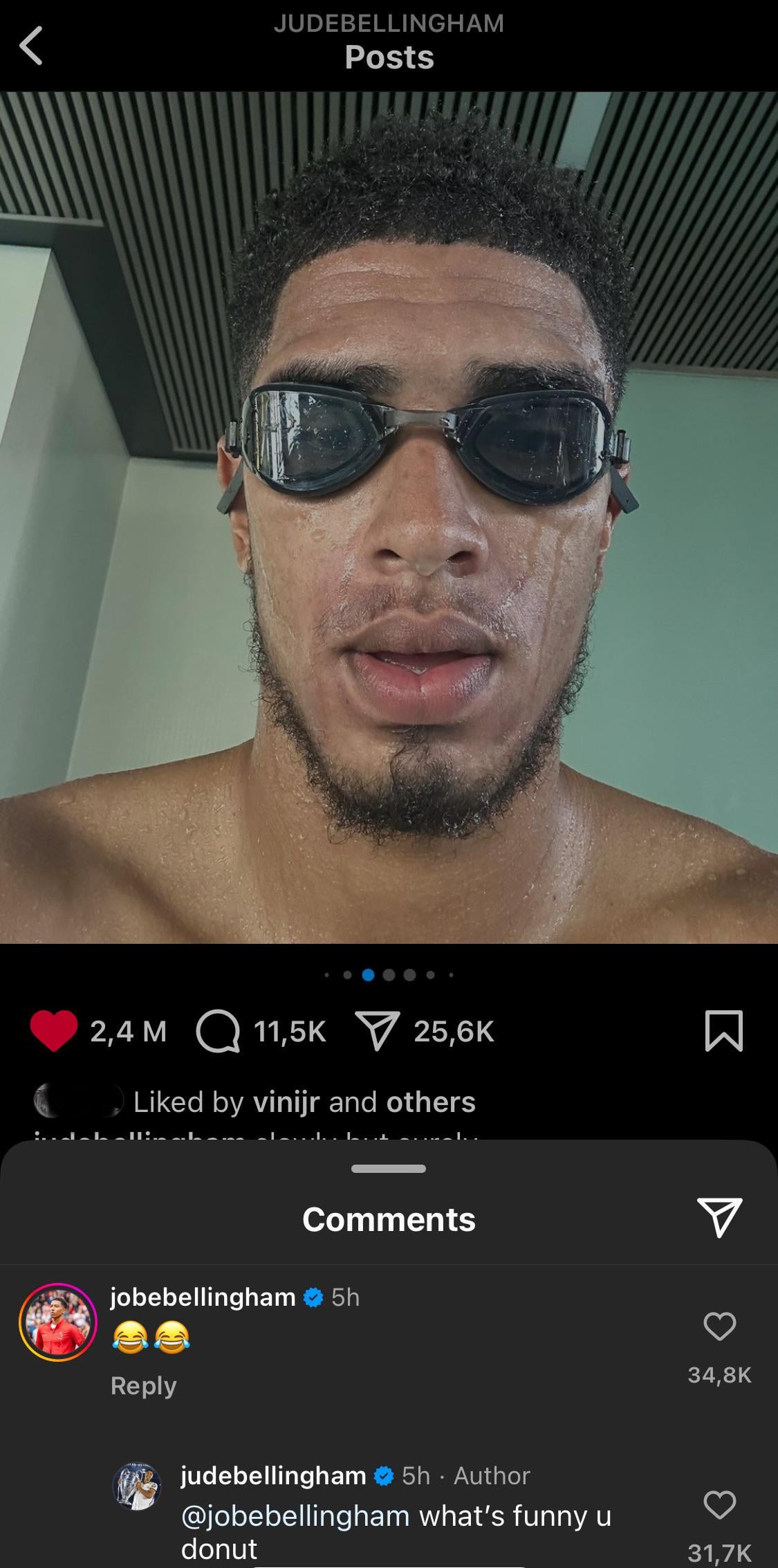
Task: Open comments with the speech bubble icon
Action: (x=218, y=1032)
